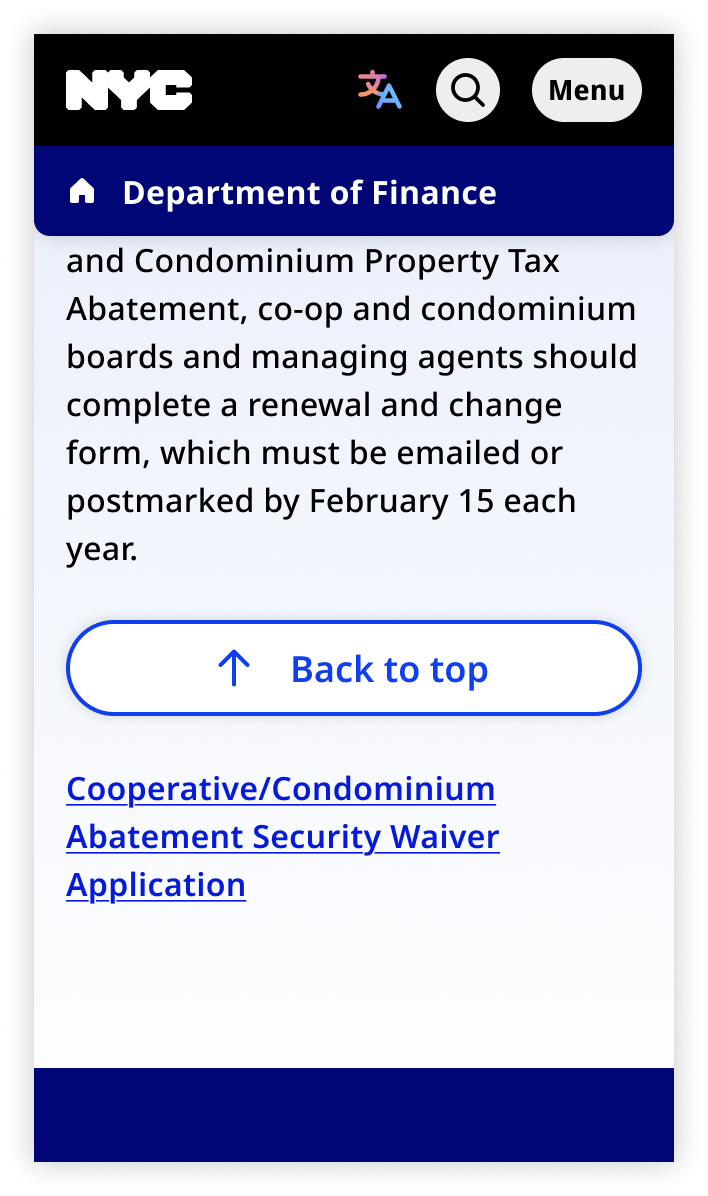The height and width of the screenshot is (1196, 708).
Task: Open Cooperative/Condominium Abatement Security Waiver Application link
Action: (x=282, y=837)
